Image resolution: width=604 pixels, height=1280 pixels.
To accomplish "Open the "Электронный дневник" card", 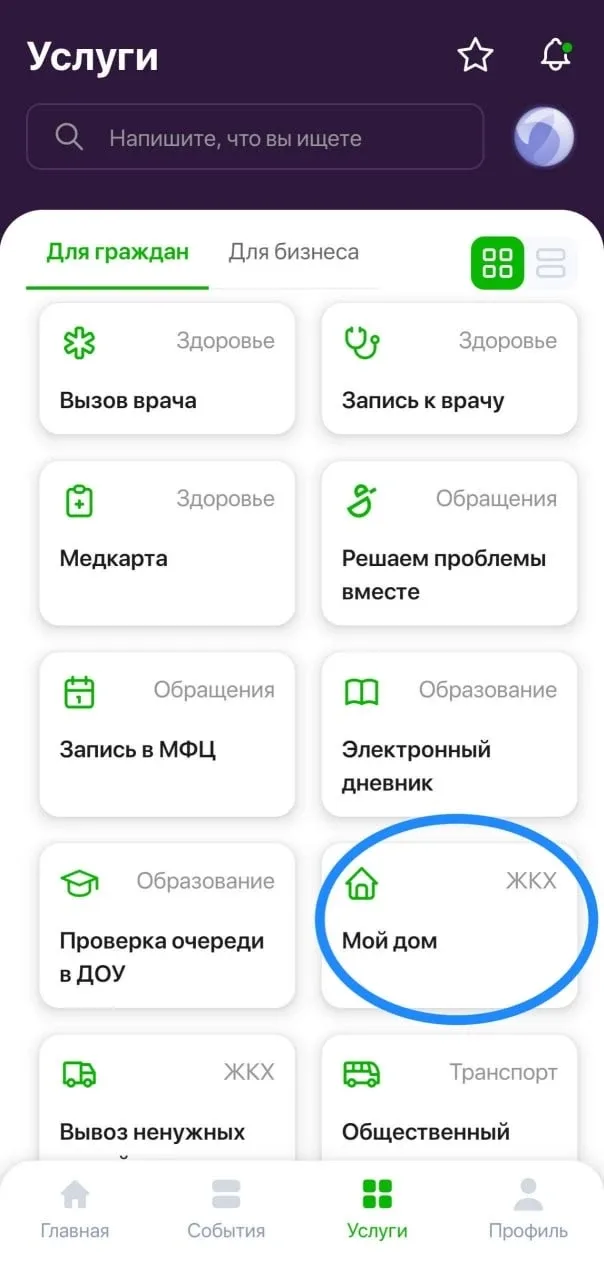I will tap(449, 734).
